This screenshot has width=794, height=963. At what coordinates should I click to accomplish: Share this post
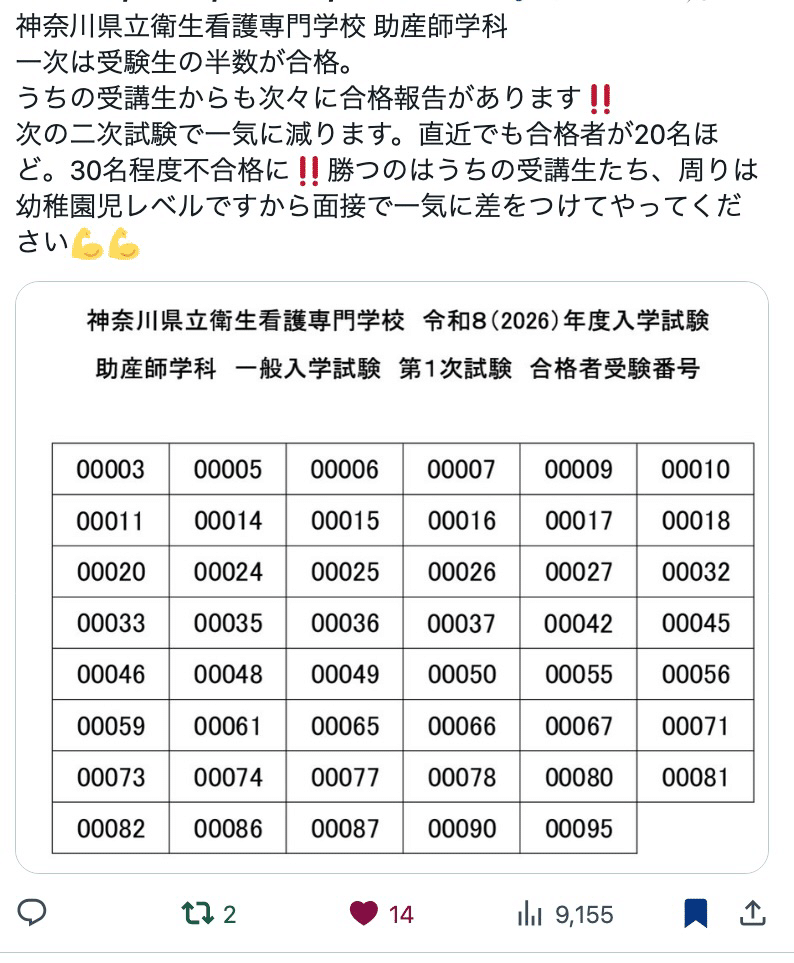click(752, 913)
